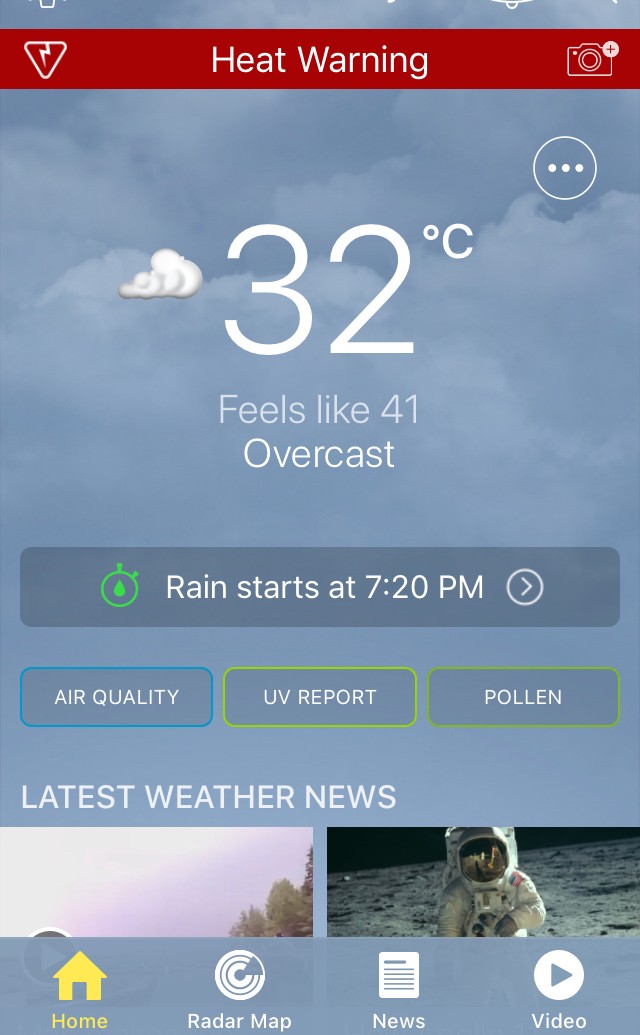640x1035 pixels.
Task: Switch to the News tab
Action: (x=399, y=989)
